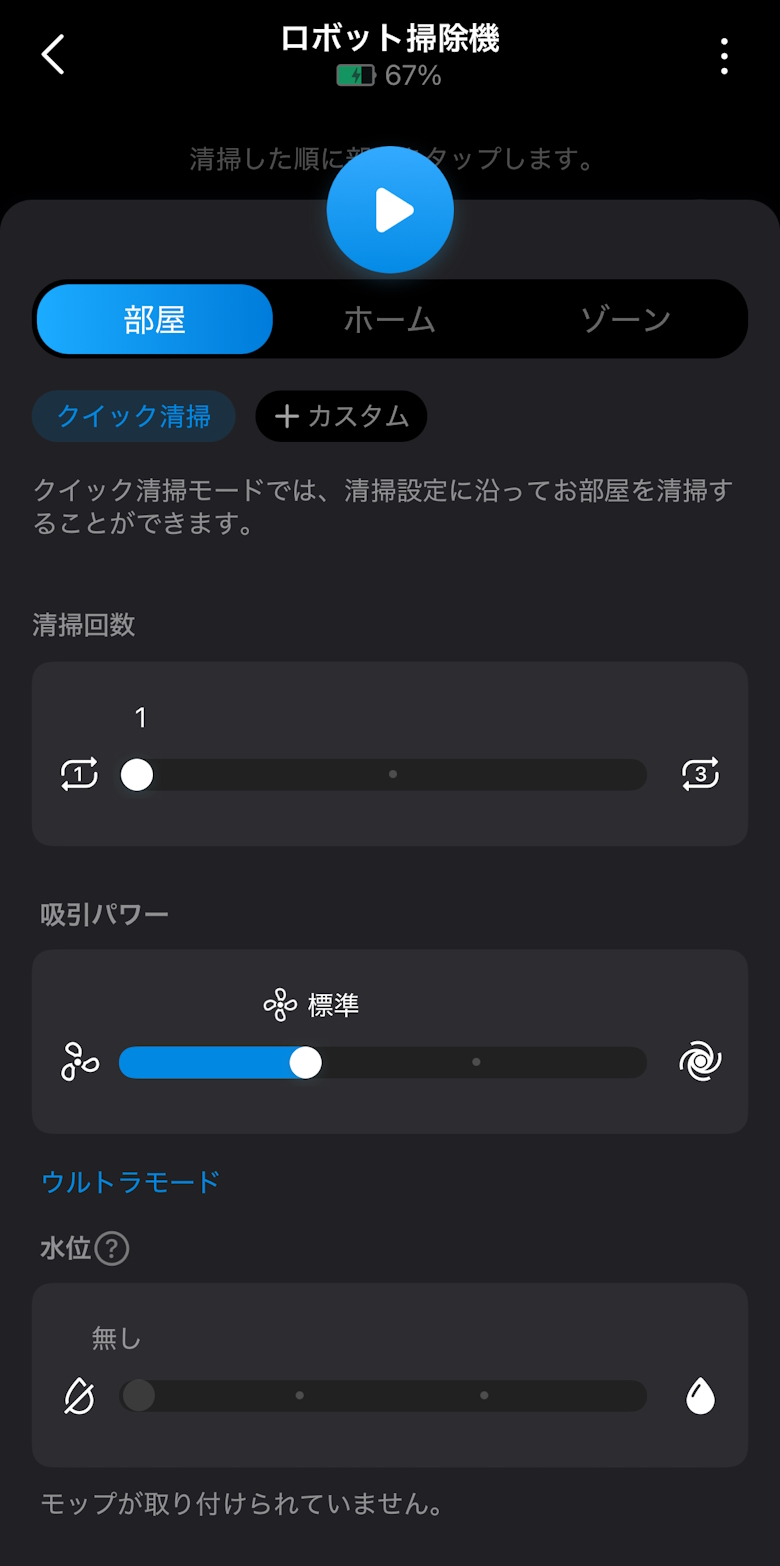Open the ウルトラモード link
The image size is (780, 1566).
(131, 1182)
